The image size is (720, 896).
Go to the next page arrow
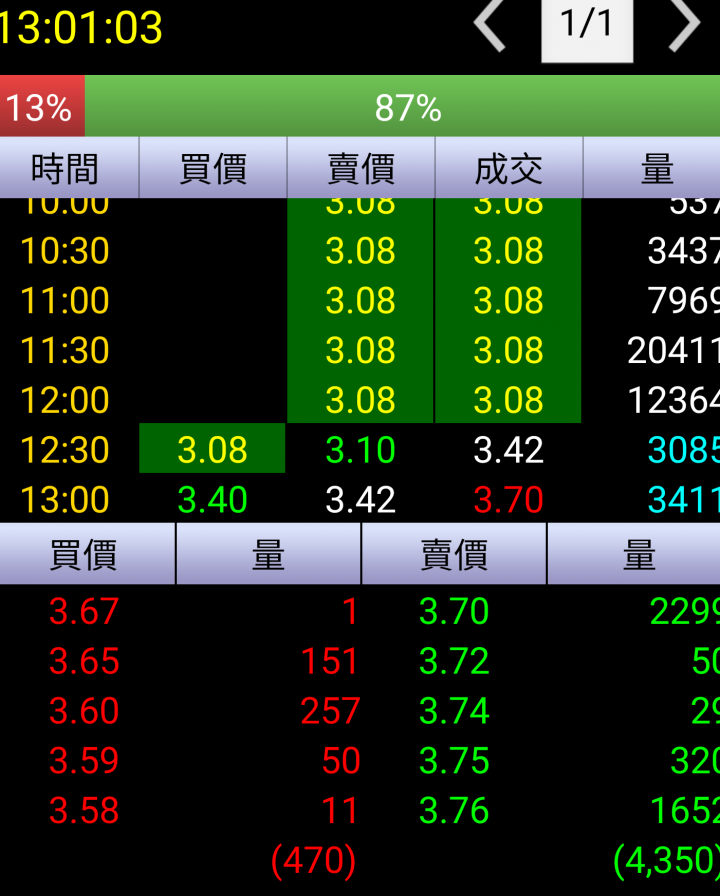(x=684, y=25)
